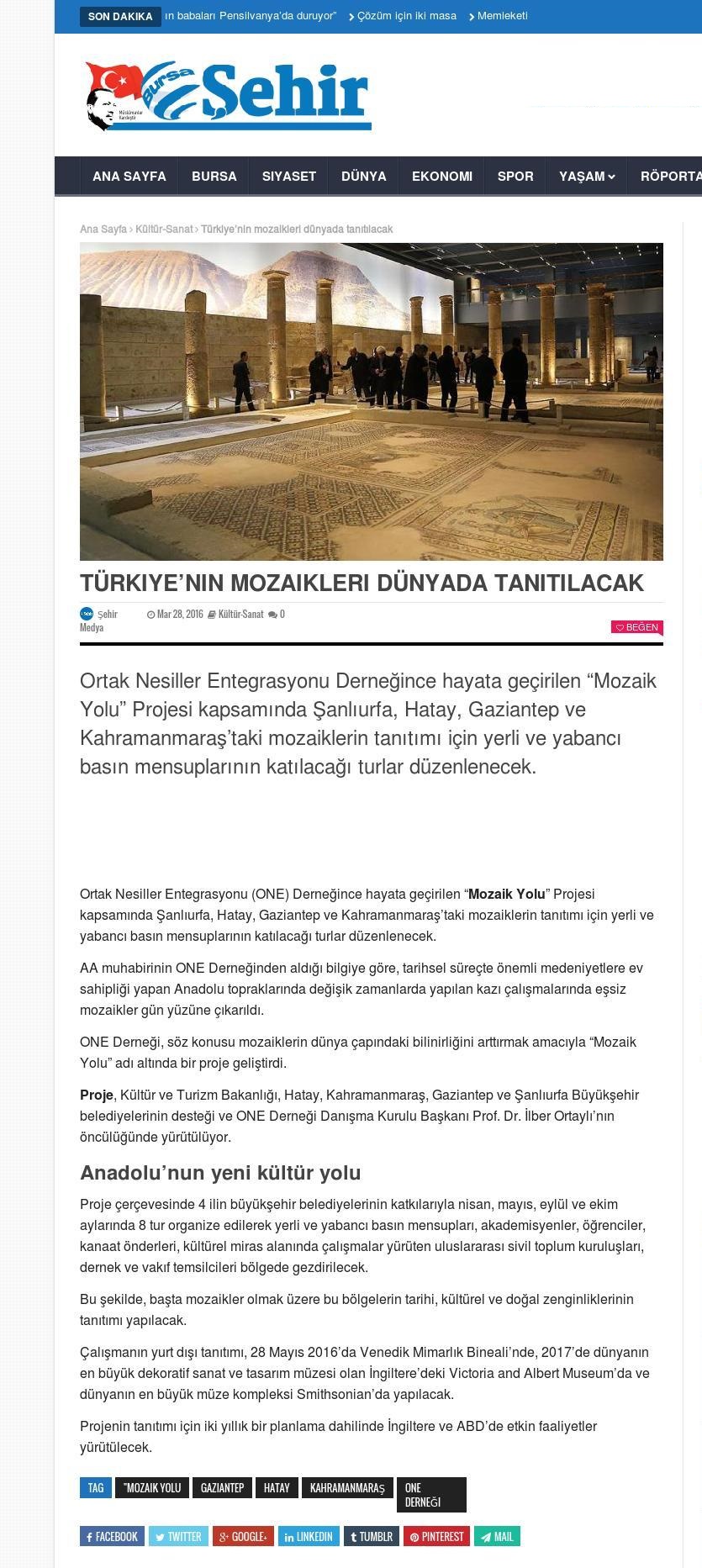Send the article by Mail
Screen dimensions: 702x1568
497,1537
